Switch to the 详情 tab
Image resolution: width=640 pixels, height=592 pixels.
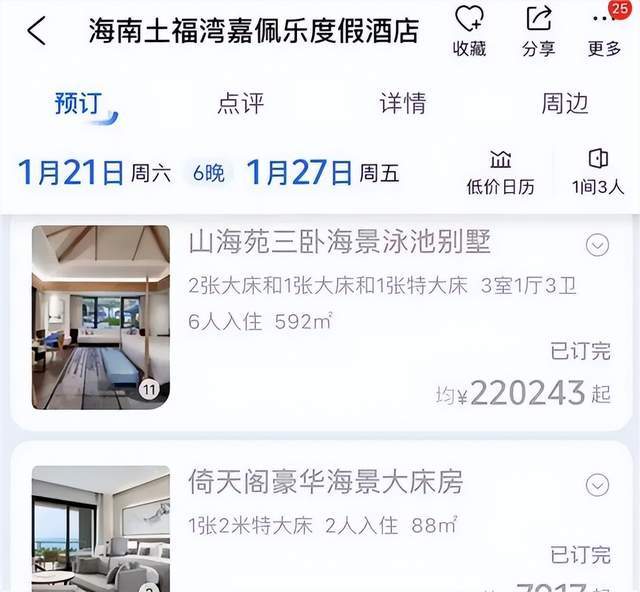(x=403, y=103)
